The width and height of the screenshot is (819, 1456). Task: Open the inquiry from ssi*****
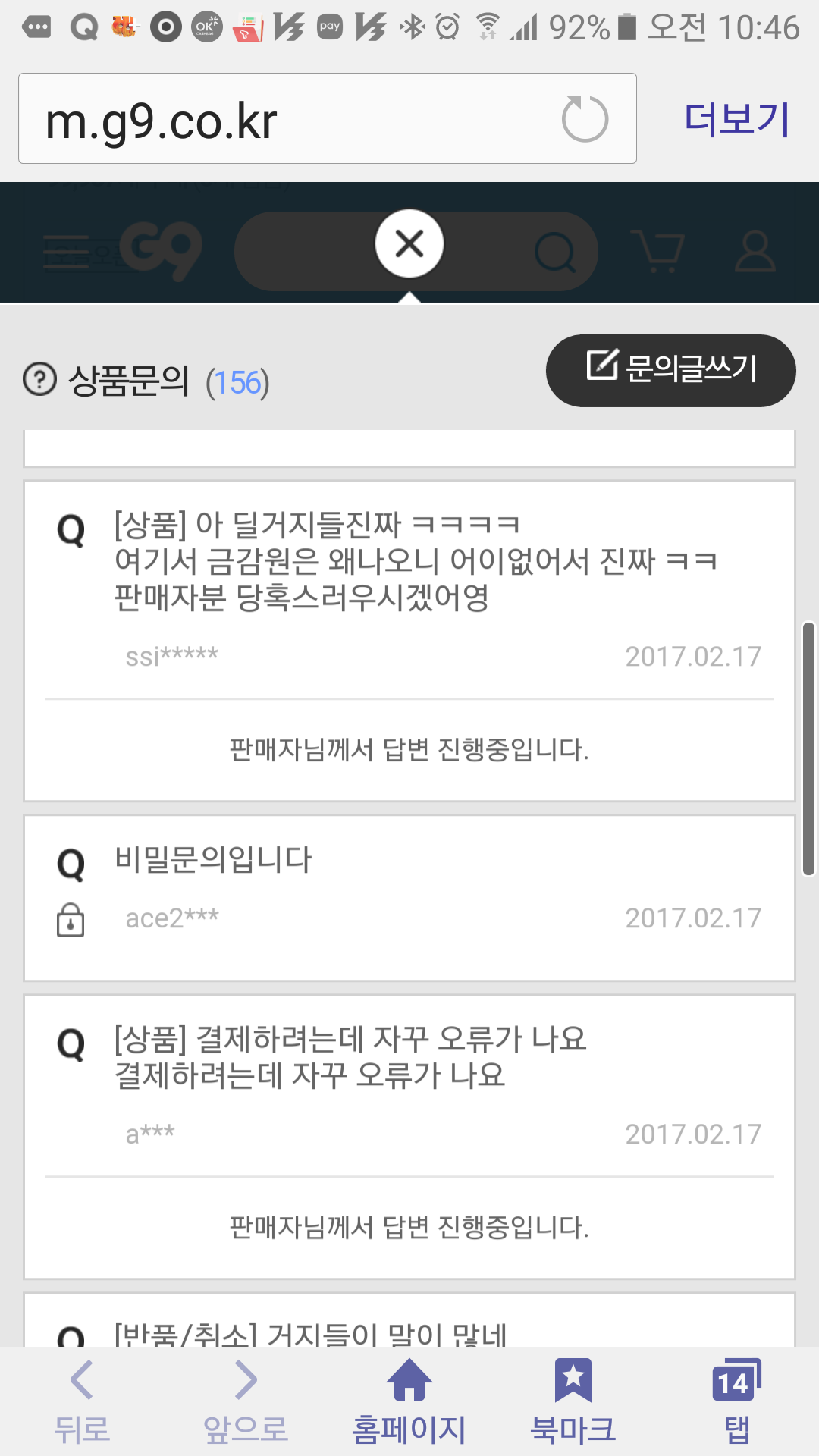[x=409, y=561]
